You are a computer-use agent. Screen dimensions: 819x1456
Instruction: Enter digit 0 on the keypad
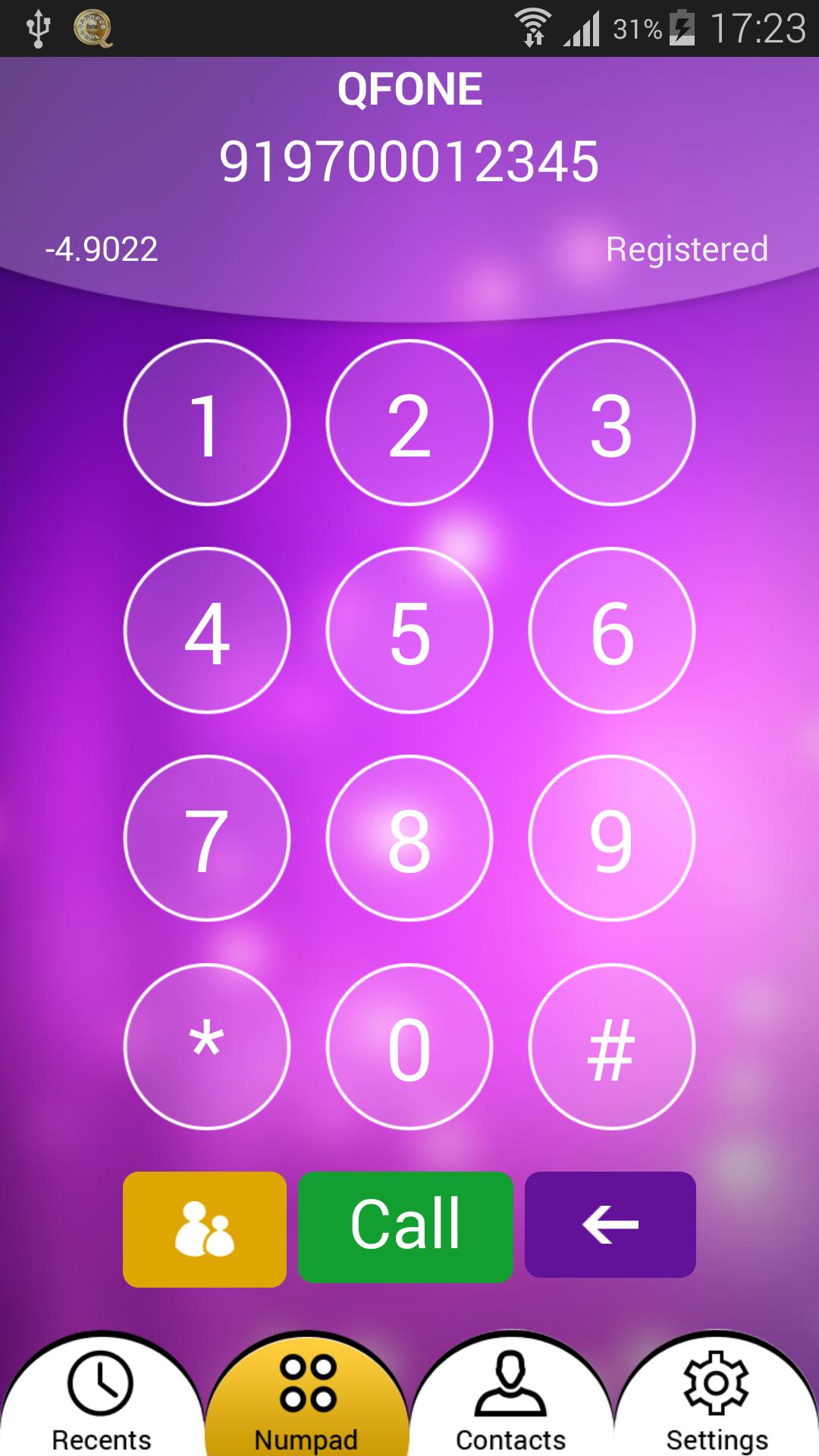(x=409, y=1046)
